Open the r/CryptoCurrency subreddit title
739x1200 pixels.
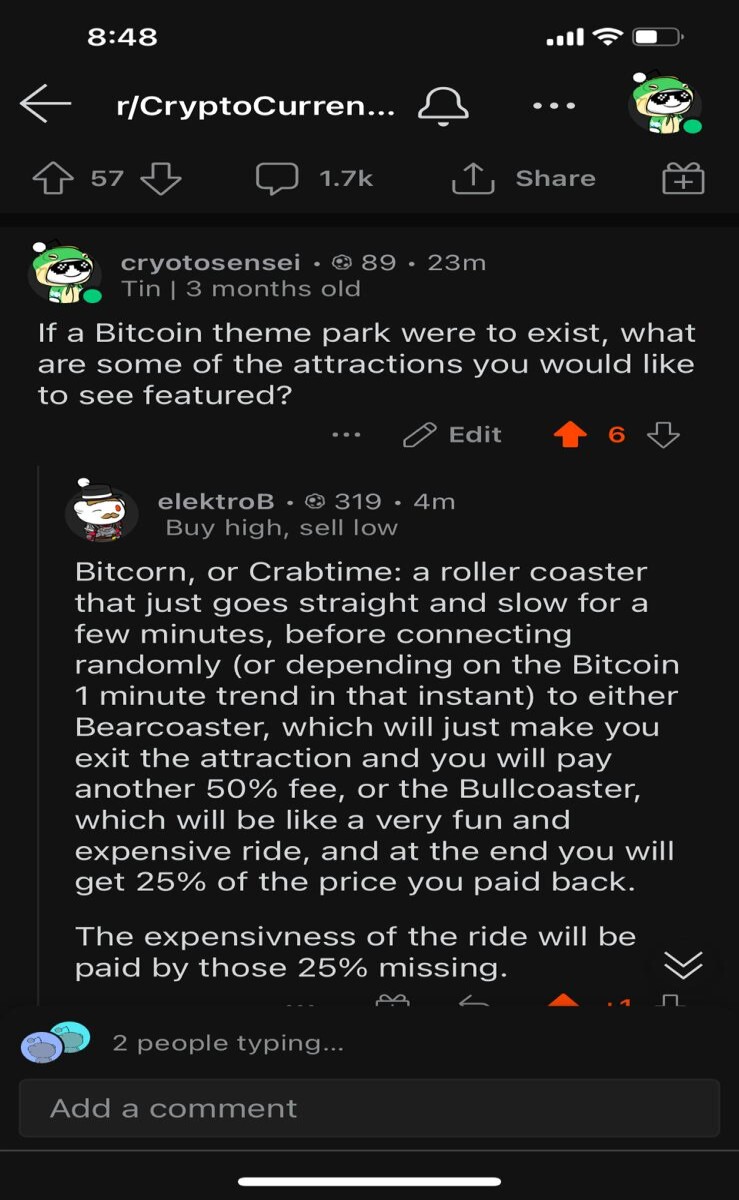[x=256, y=106]
